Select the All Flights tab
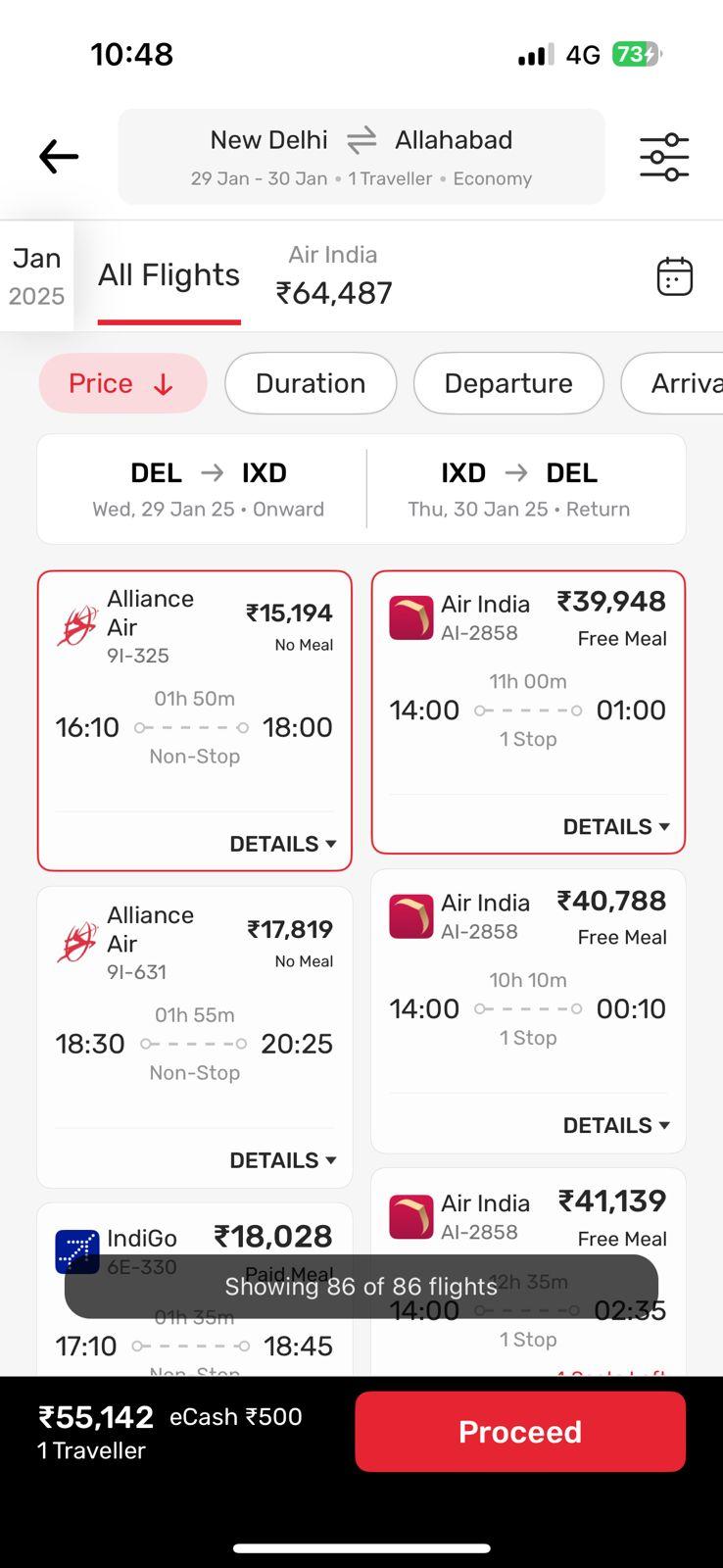 (169, 275)
